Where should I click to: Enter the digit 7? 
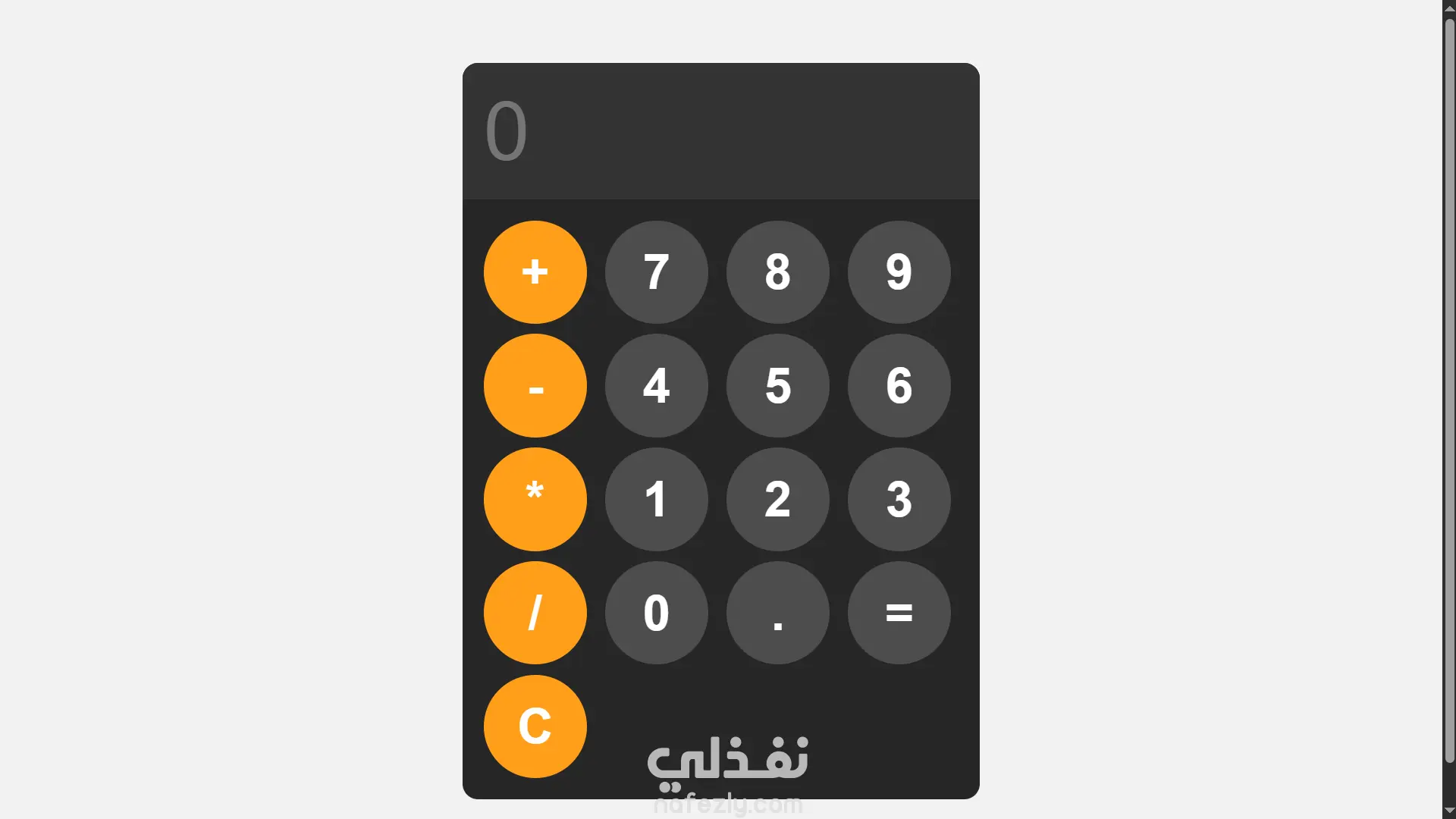[656, 272]
